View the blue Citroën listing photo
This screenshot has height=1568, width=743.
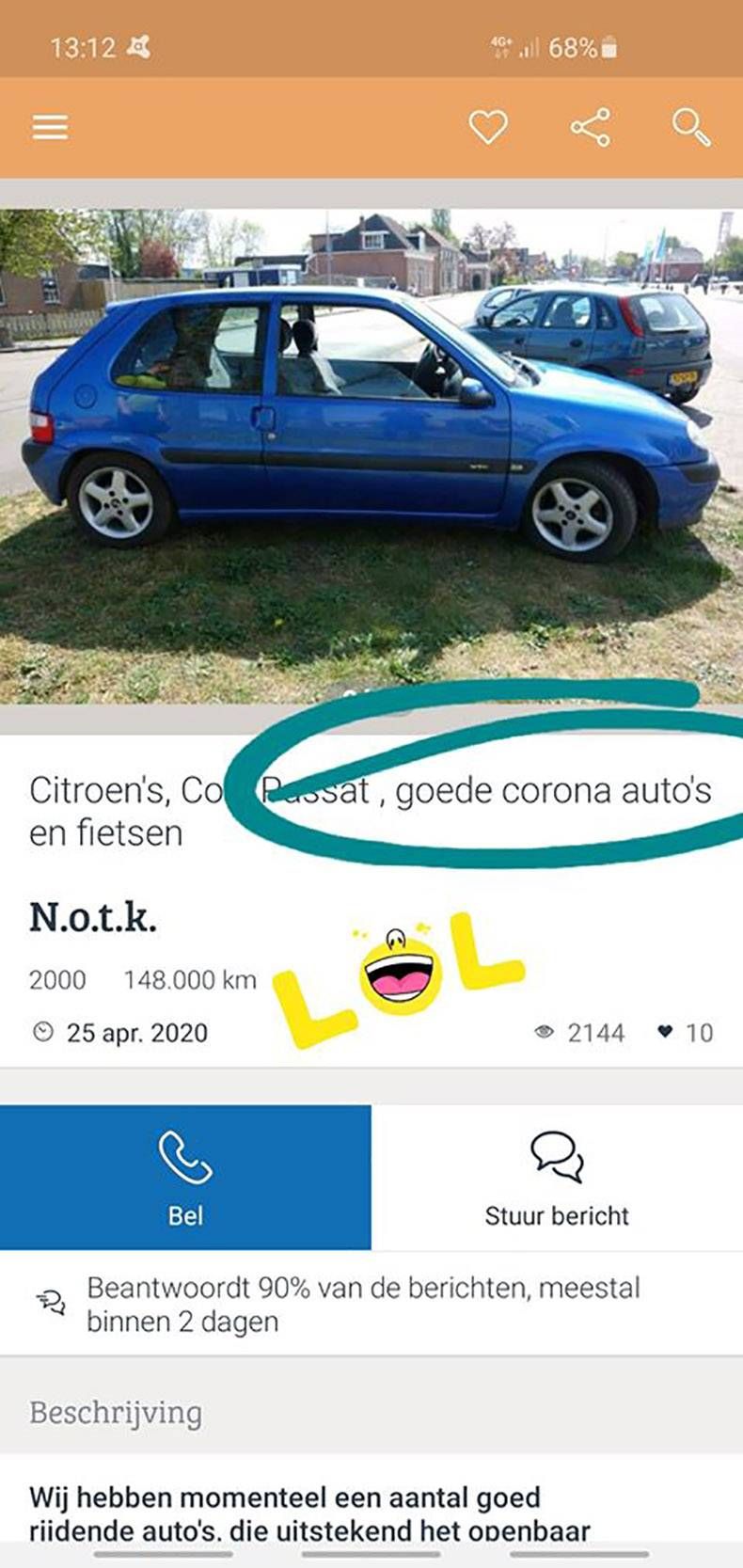click(371, 442)
